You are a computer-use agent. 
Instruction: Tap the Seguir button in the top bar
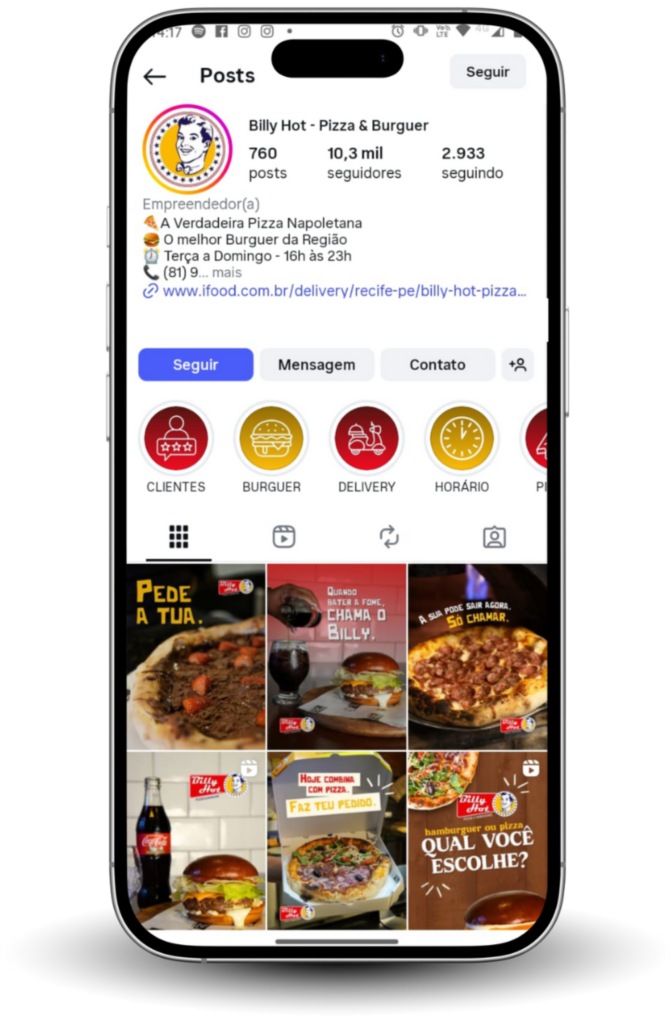point(487,72)
